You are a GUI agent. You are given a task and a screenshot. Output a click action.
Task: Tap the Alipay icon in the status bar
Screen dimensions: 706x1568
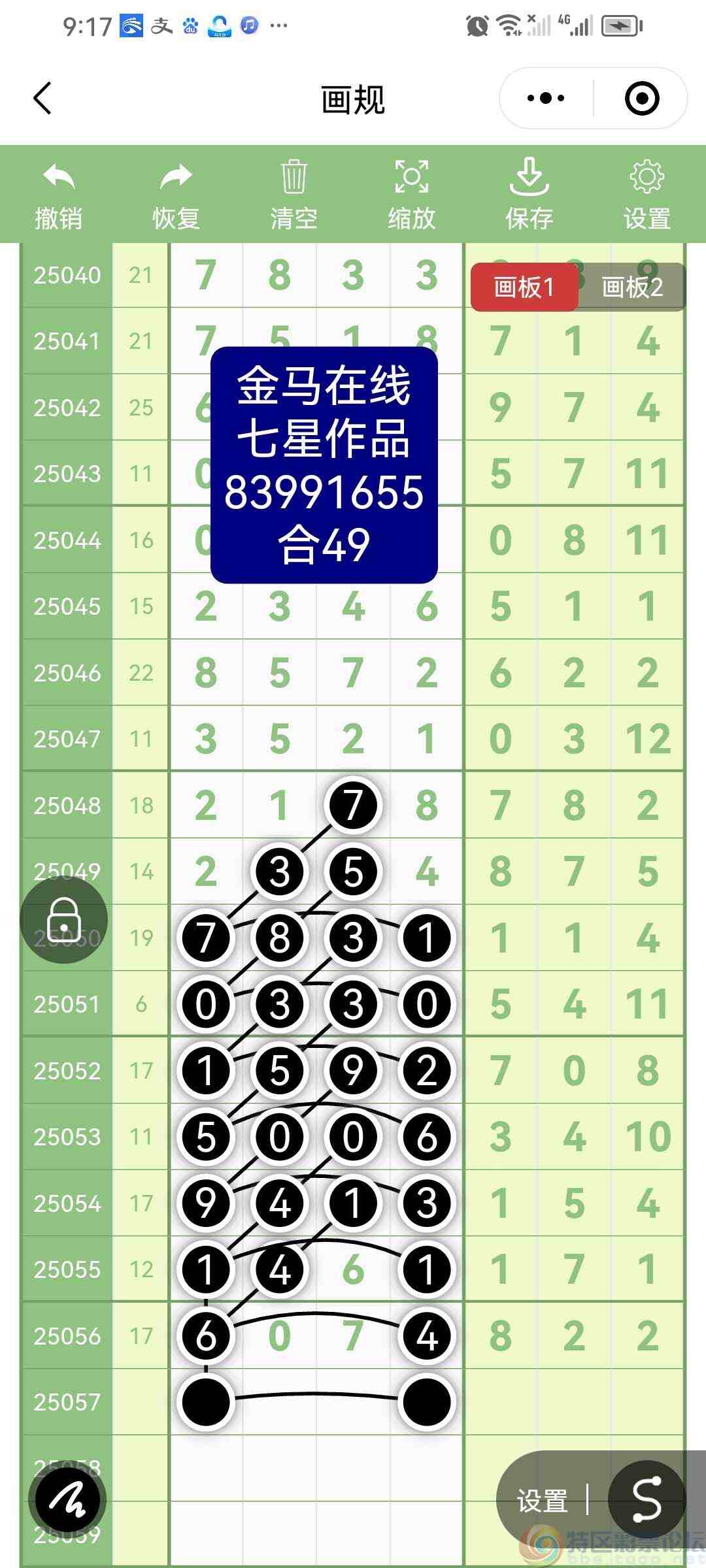(160, 26)
